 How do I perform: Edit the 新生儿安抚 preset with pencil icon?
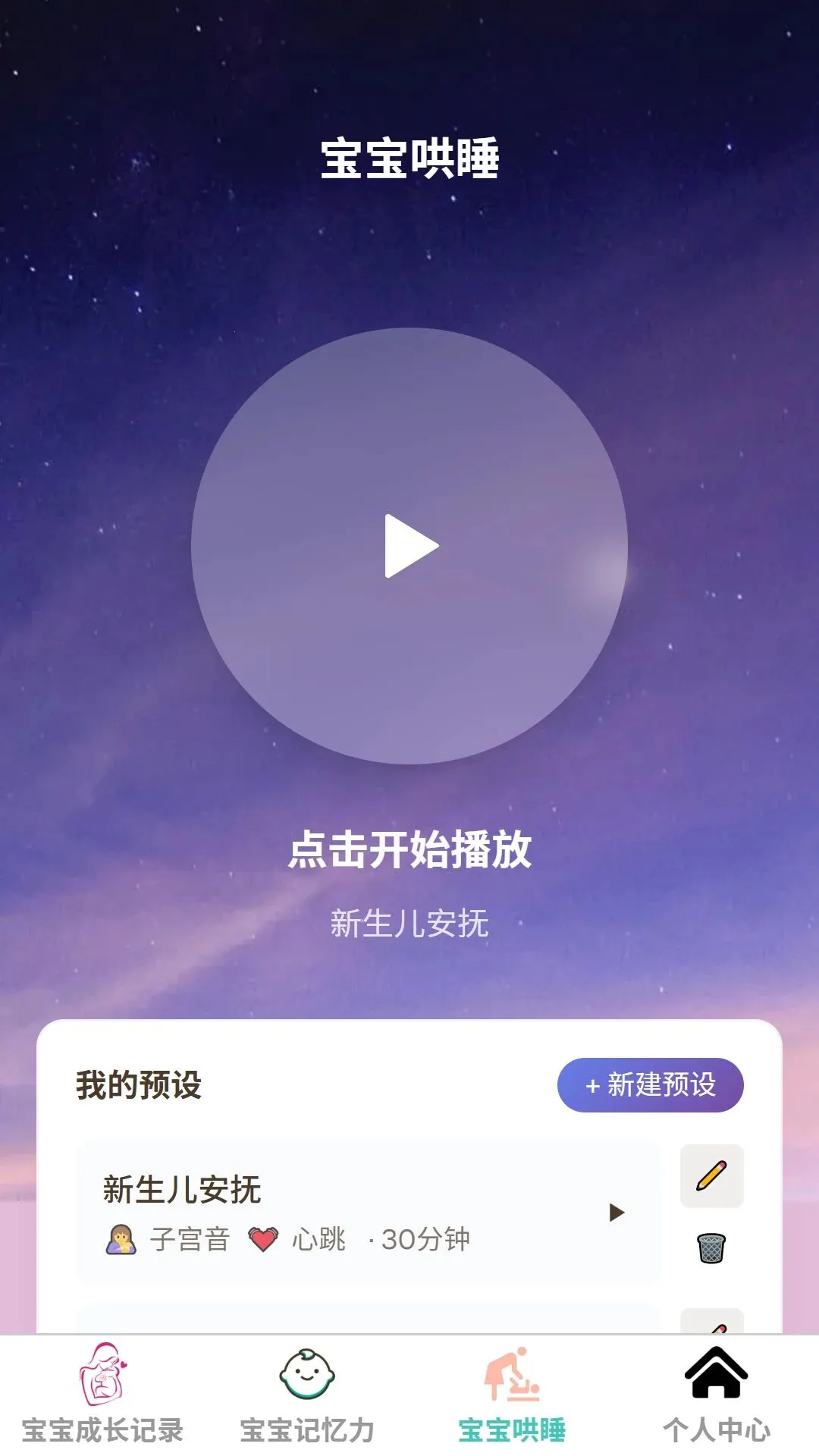pos(711,1176)
